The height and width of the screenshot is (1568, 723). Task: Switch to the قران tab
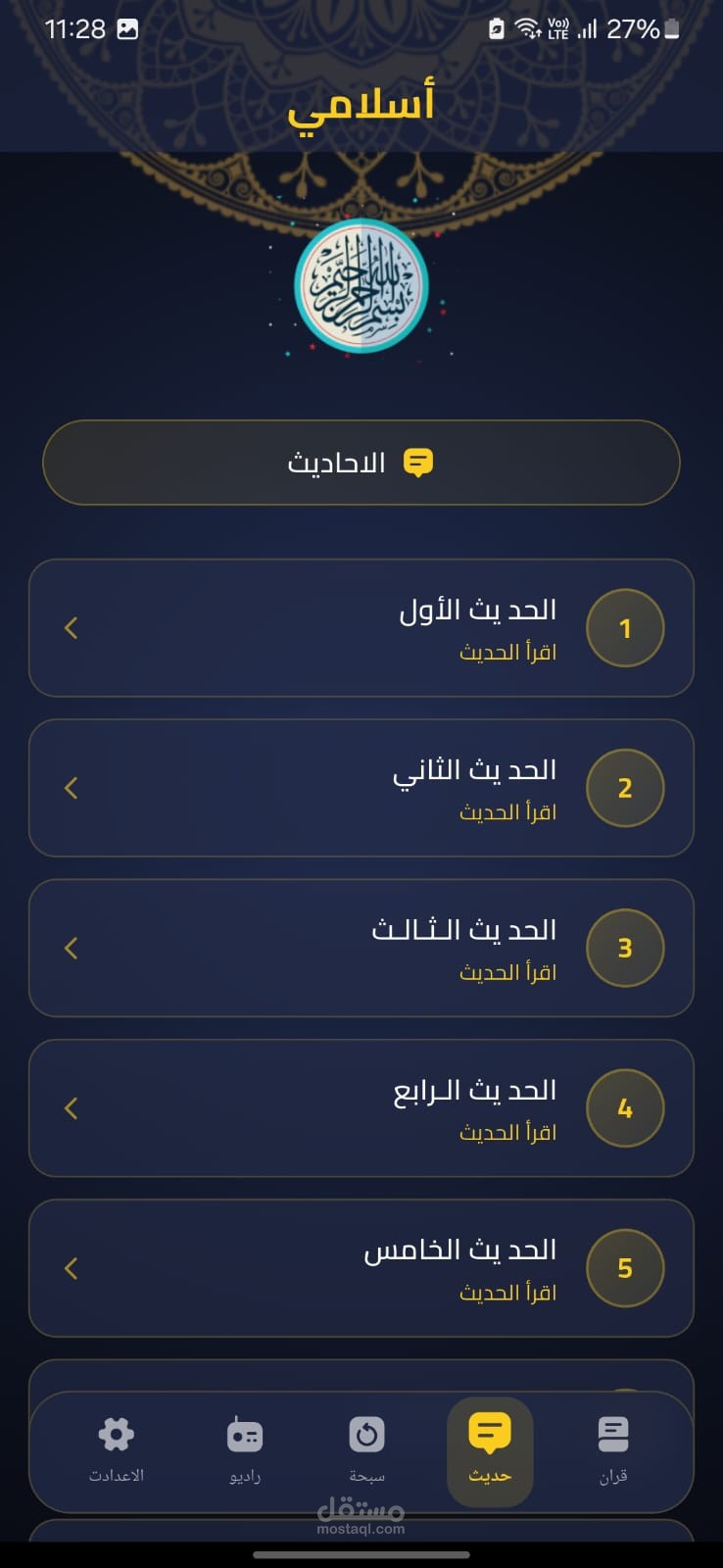pos(613,1451)
